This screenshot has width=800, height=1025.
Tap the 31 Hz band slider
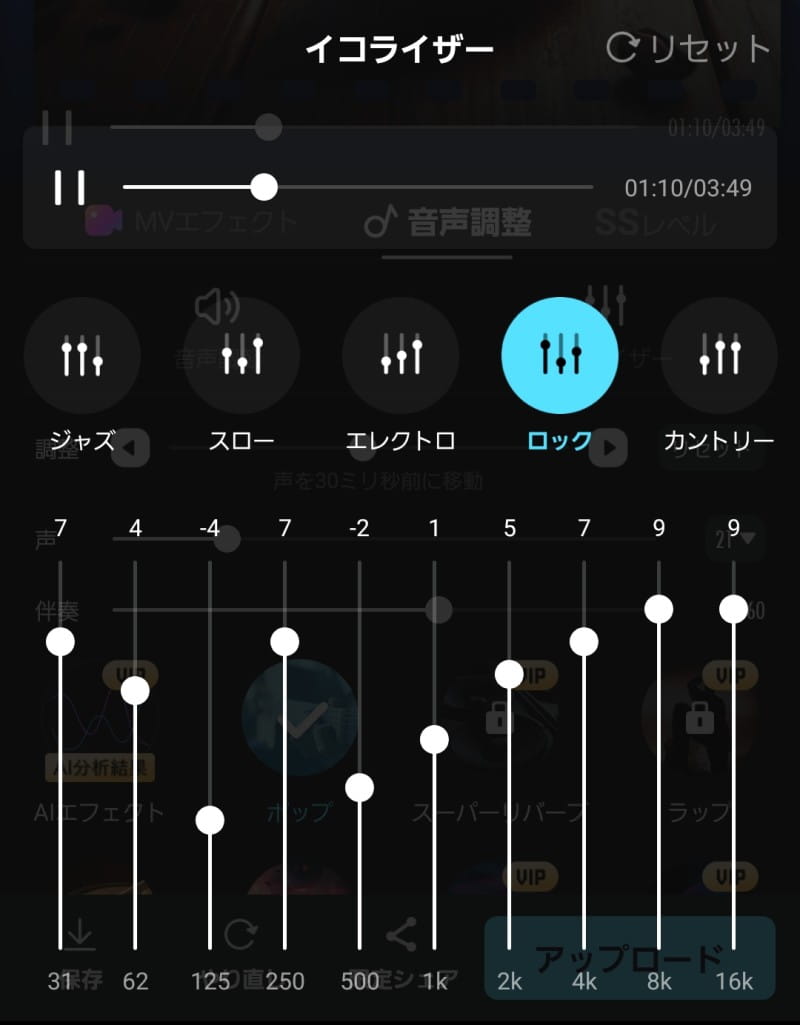pyautogui.click(x=61, y=642)
